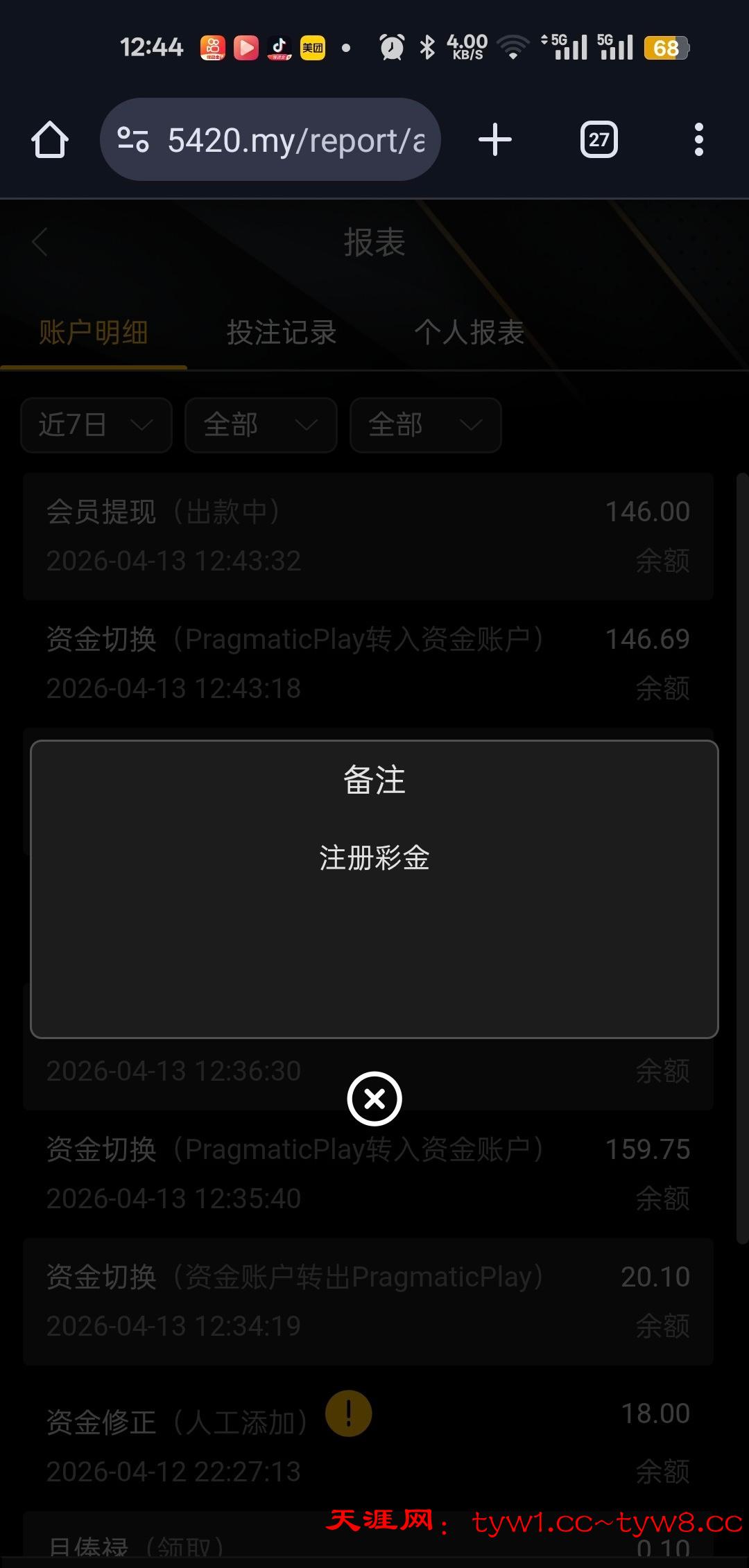Open the browser overflow menu

pyautogui.click(x=698, y=140)
